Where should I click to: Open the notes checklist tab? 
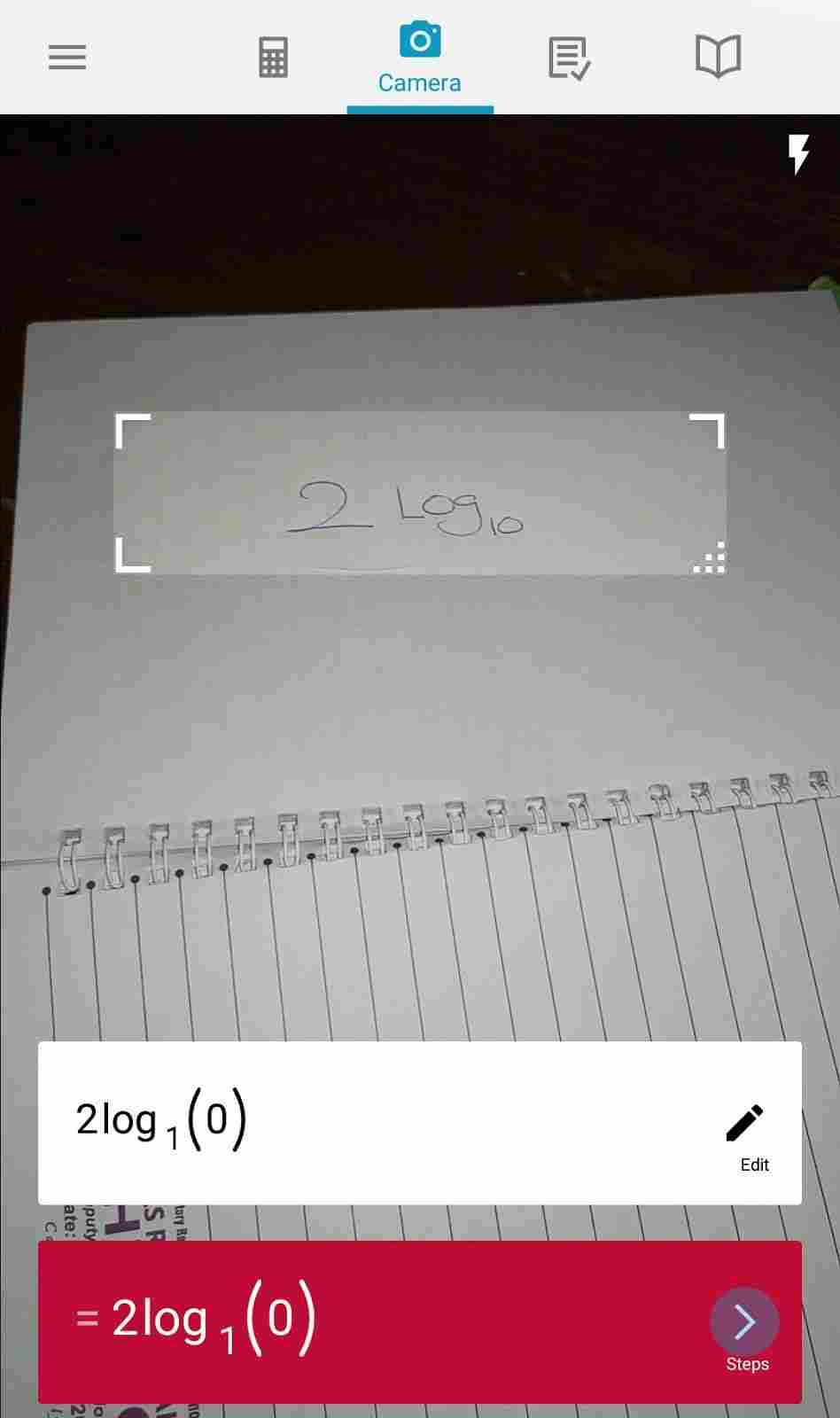569,58
